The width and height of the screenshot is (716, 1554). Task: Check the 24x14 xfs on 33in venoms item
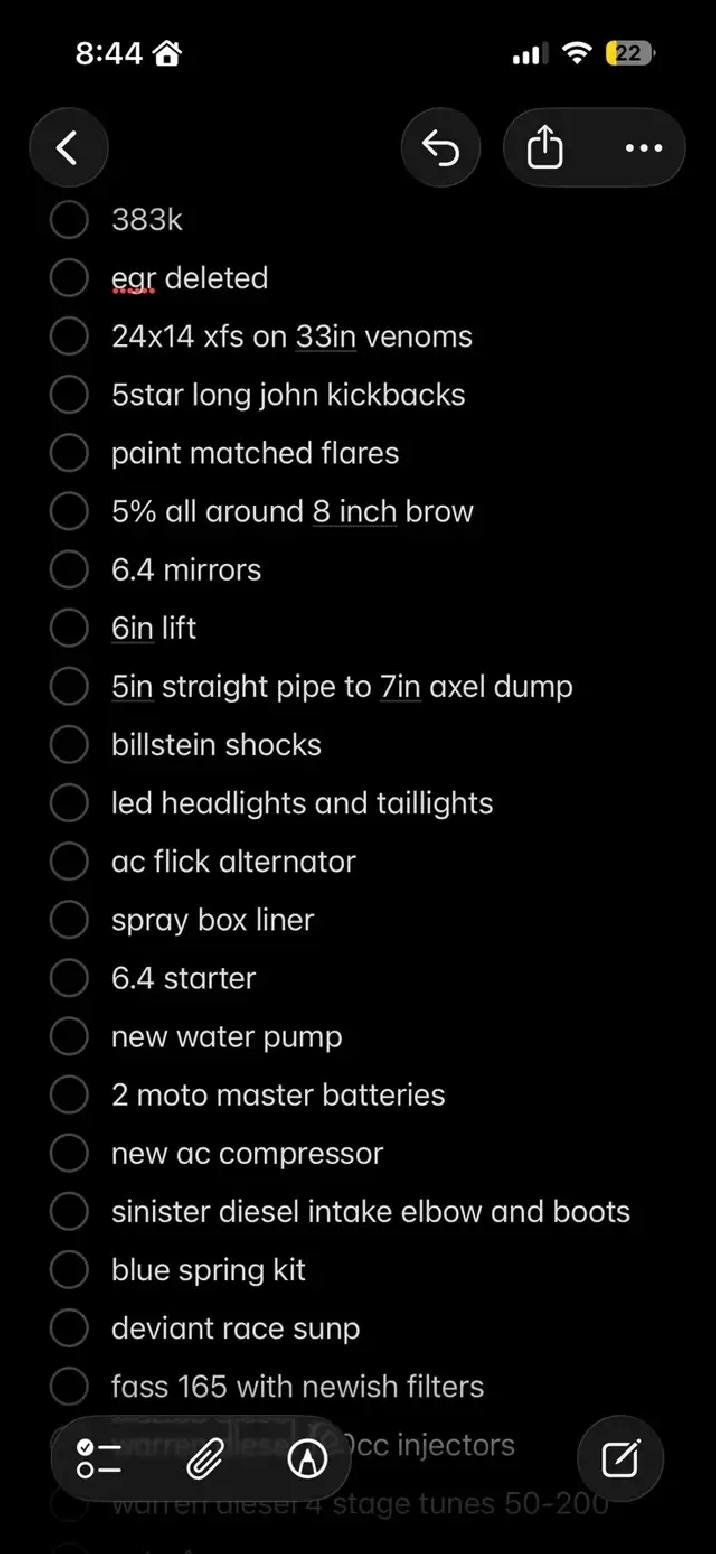click(69, 336)
